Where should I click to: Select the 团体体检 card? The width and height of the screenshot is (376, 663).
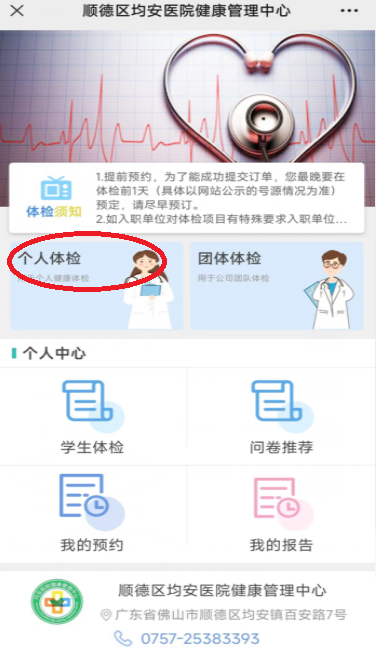(x=277, y=286)
